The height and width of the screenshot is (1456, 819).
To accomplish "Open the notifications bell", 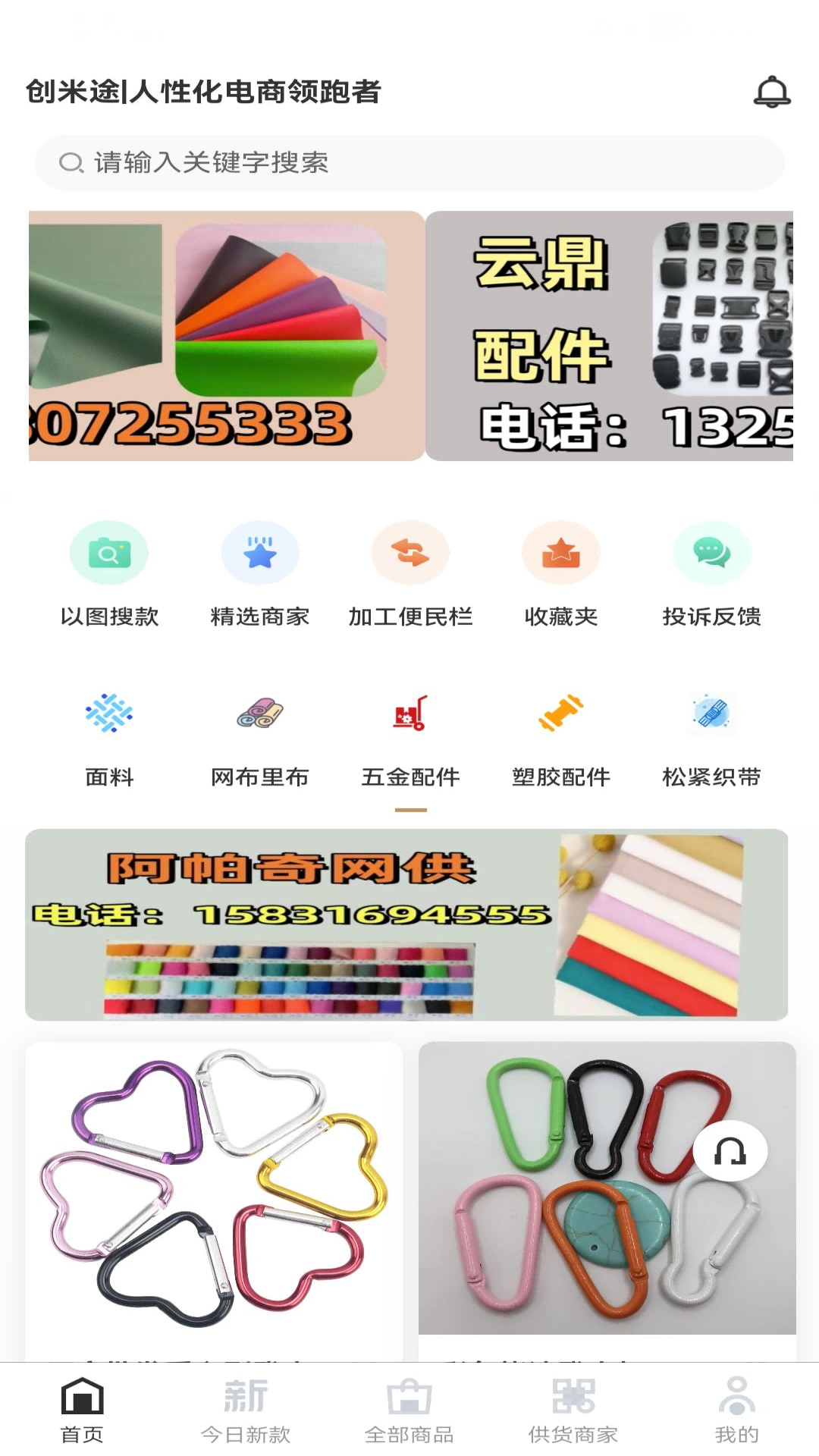I will coord(772,92).
